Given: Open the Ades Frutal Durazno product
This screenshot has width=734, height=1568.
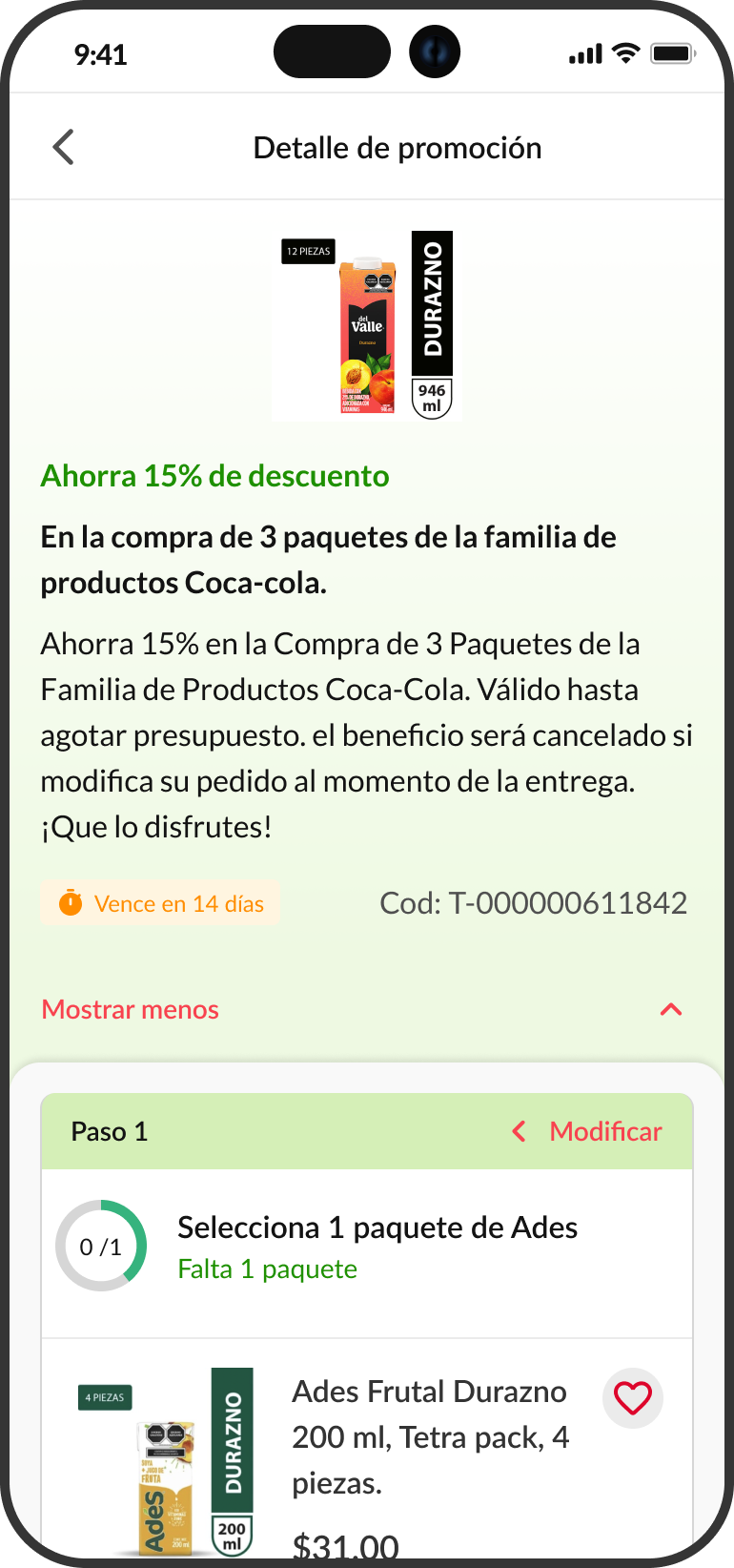Looking at the screenshot, I should (x=429, y=1436).
